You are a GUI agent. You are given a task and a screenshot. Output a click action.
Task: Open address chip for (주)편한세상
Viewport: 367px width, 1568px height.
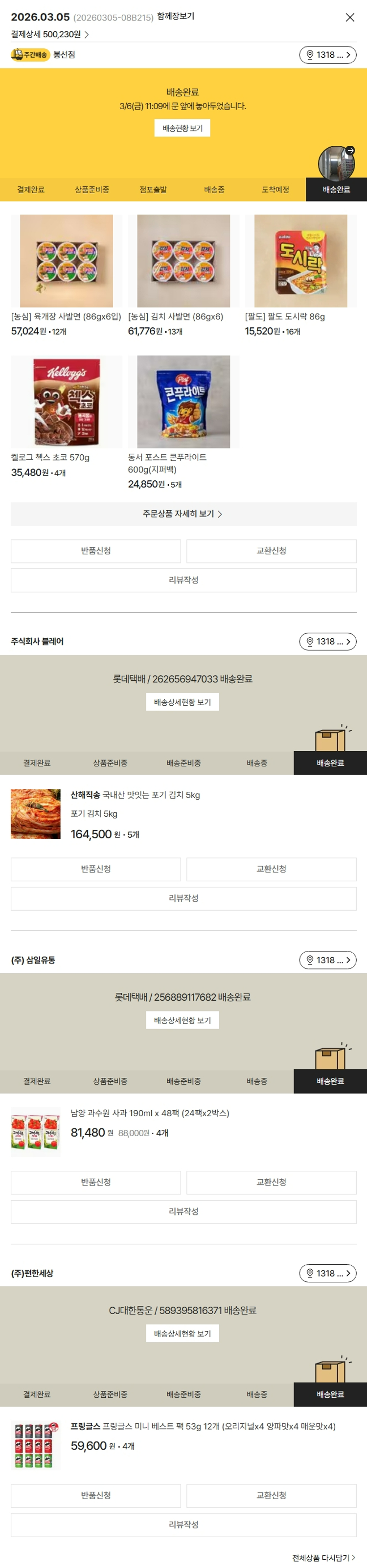point(327,1274)
